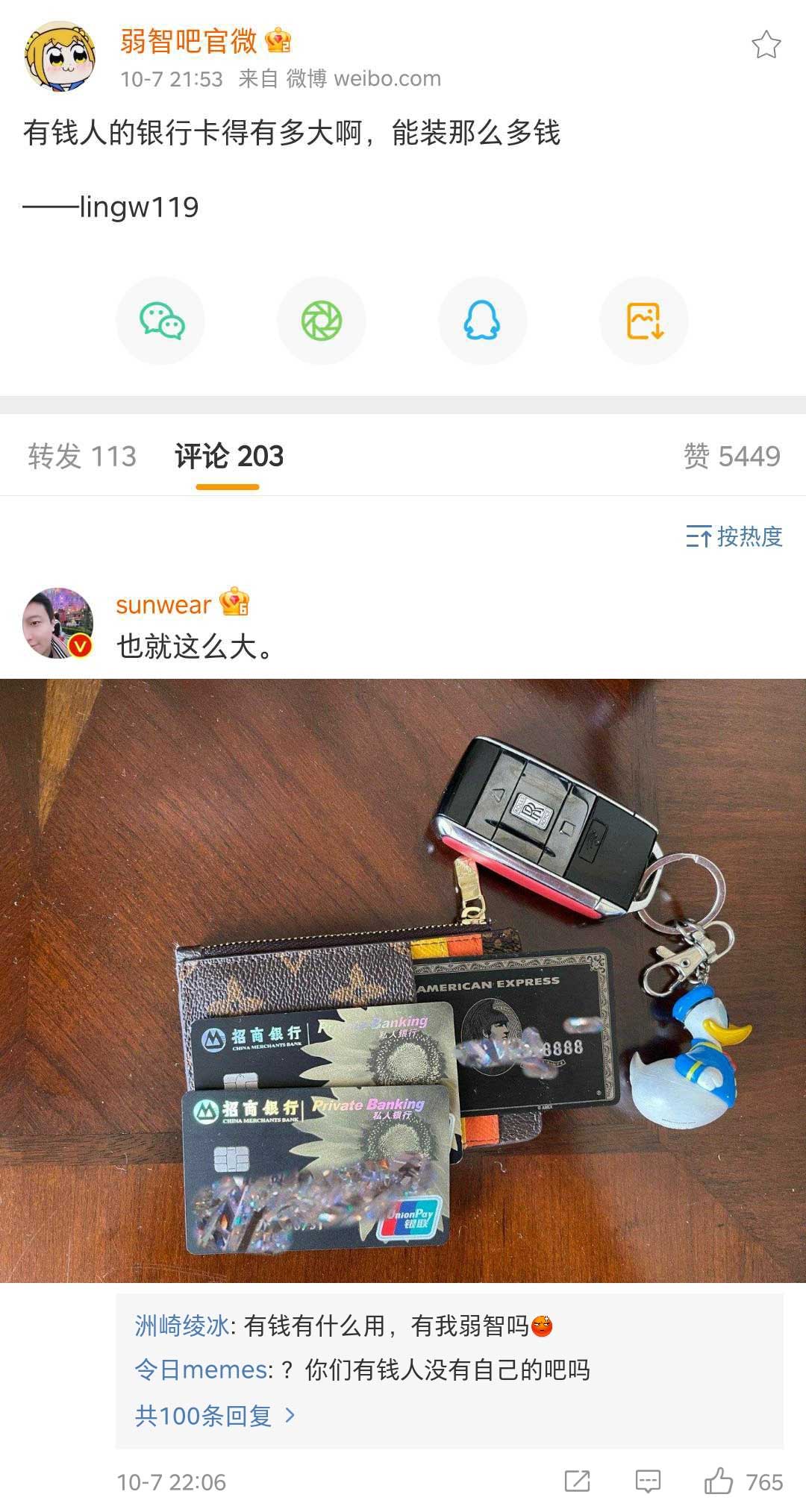This screenshot has width=806, height=1512.
Task: Open 弱智吧官微 profile avatar
Action: point(60,57)
